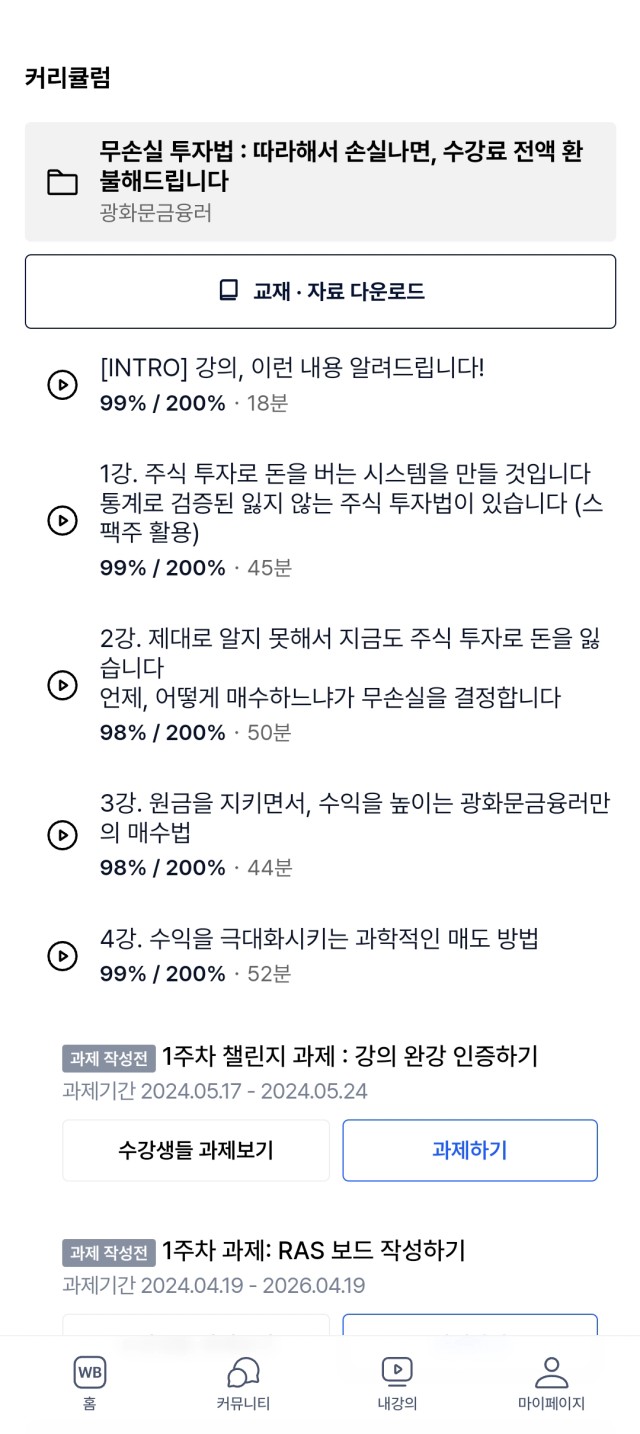The height and width of the screenshot is (1434, 640).
Task: Tap 수강생들 과제보기 for 1주차 챌린지 과제
Action: tap(196, 1150)
